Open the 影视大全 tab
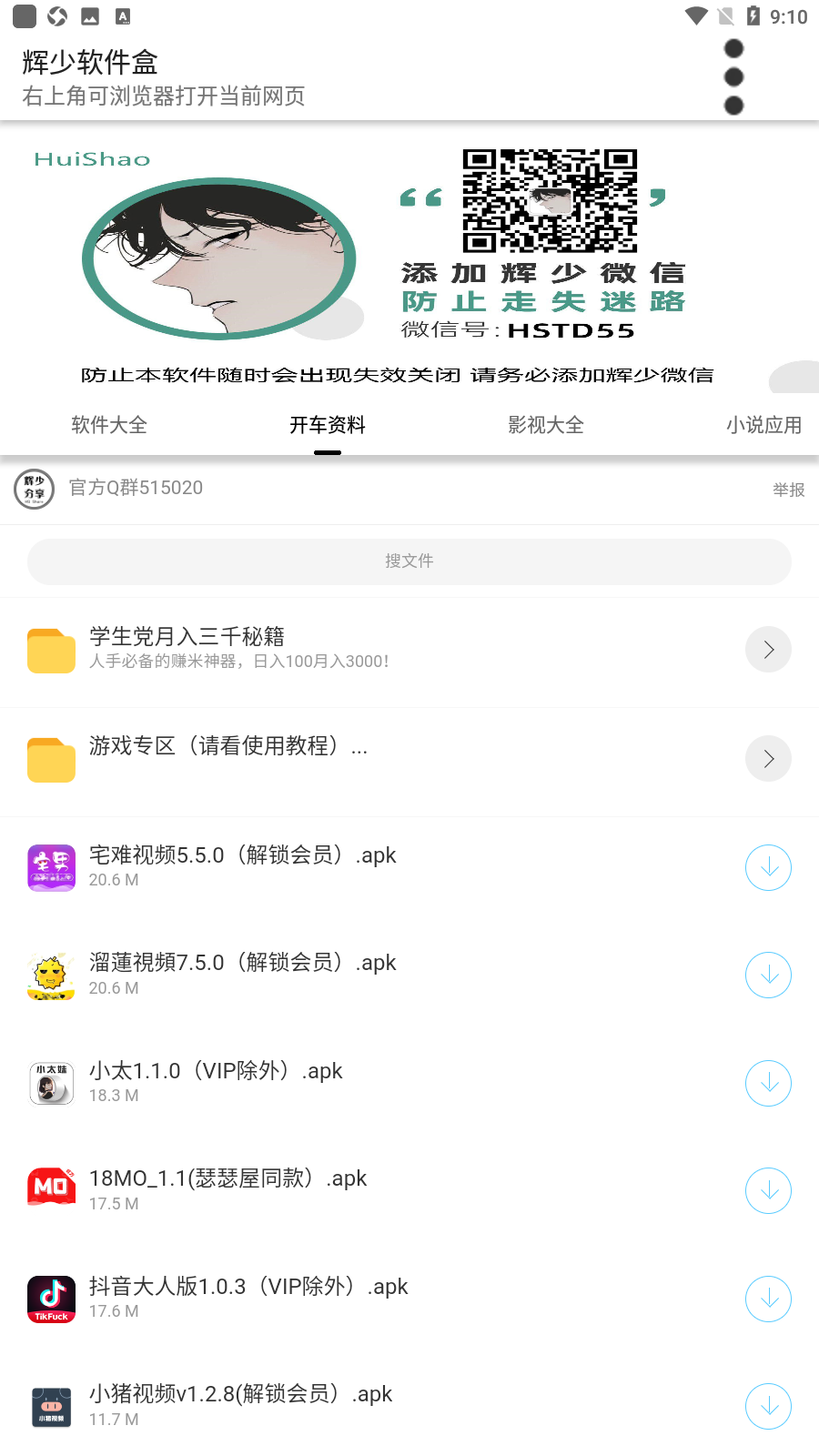The width and height of the screenshot is (819, 1456). coord(544,425)
